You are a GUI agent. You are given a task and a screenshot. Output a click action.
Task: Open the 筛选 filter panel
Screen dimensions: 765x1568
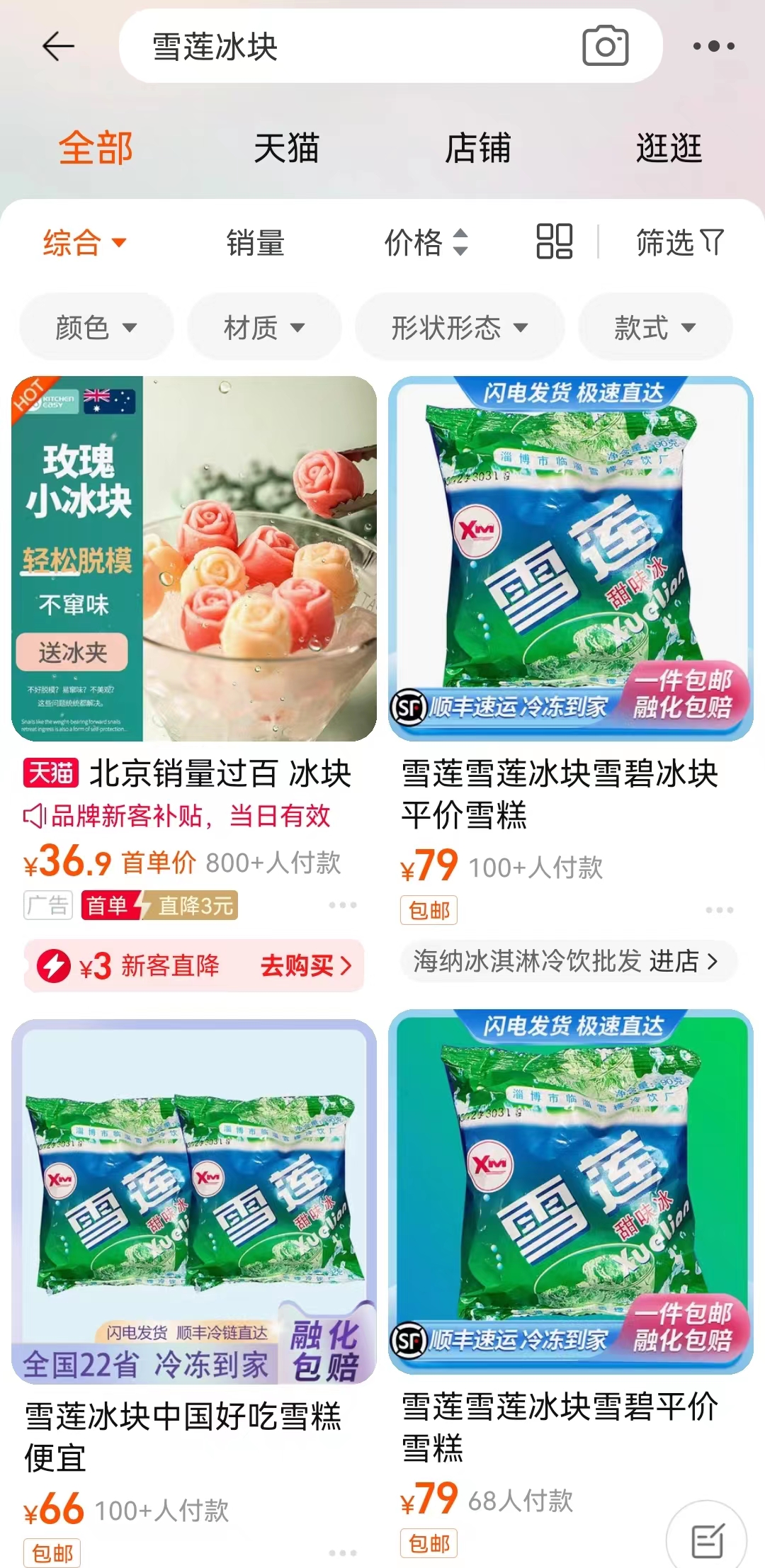pyautogui.click(x=679, y=243)
